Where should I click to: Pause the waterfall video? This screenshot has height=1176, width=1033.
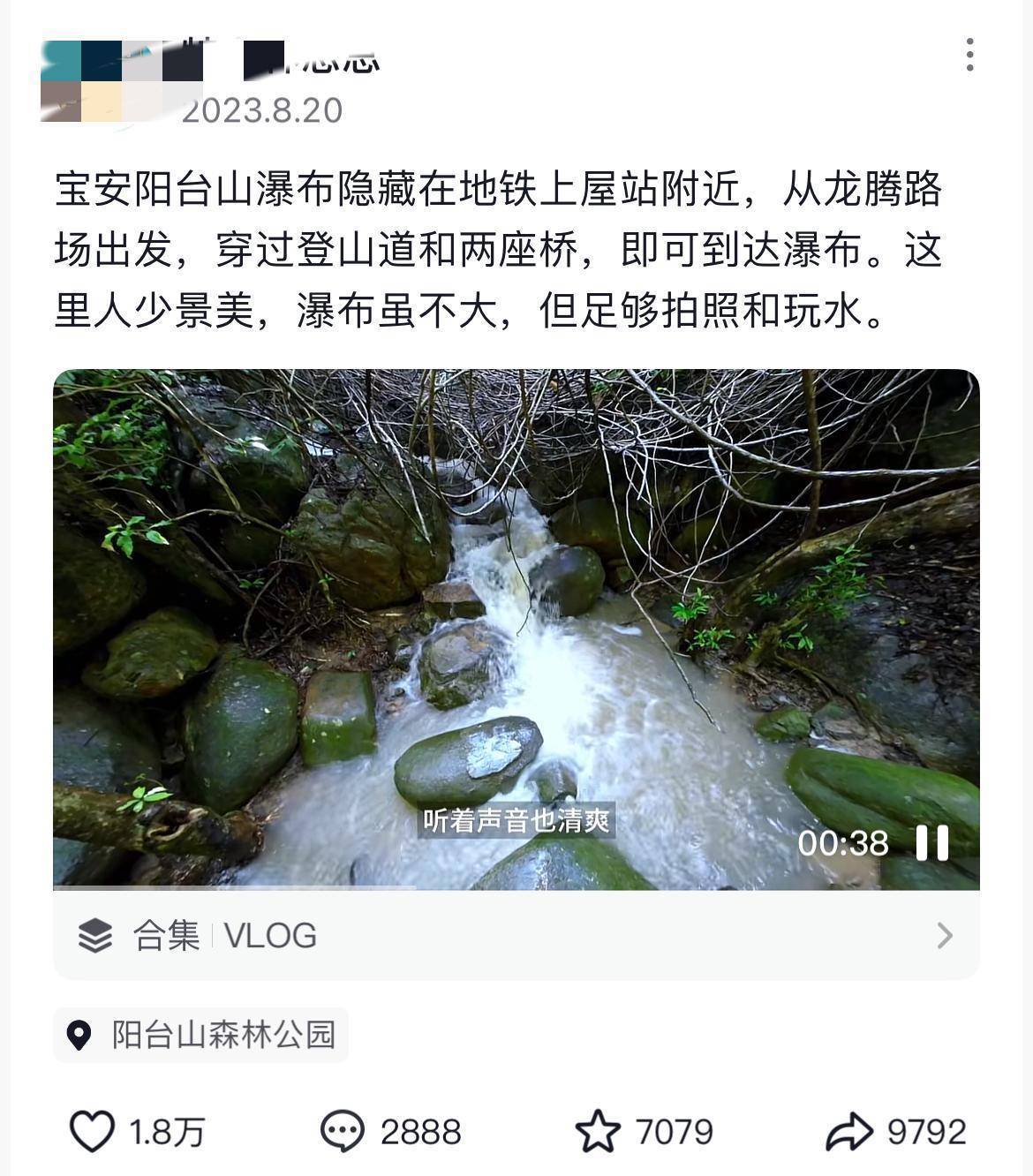(x=932, y=843)
